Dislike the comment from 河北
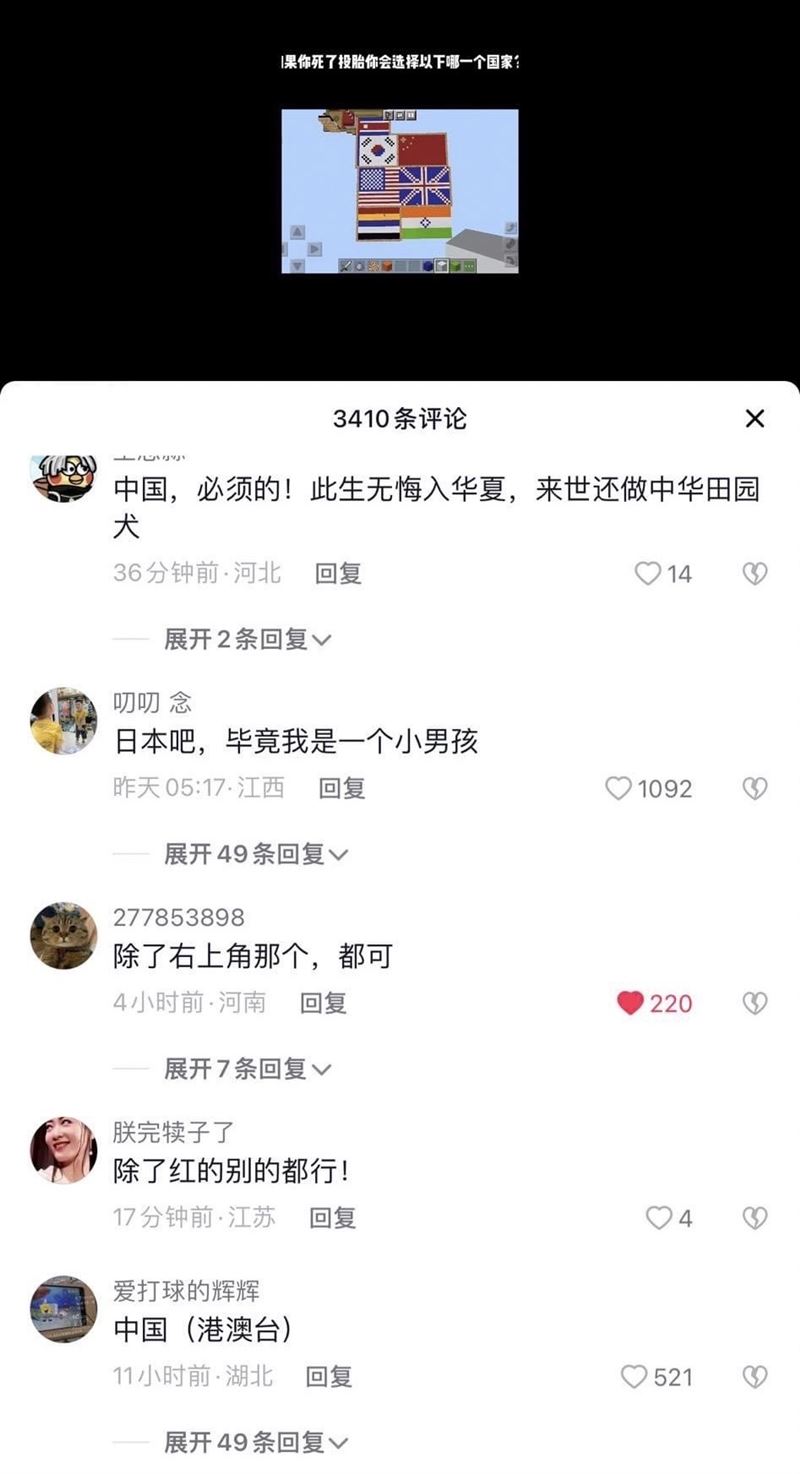 pos(754,573)
